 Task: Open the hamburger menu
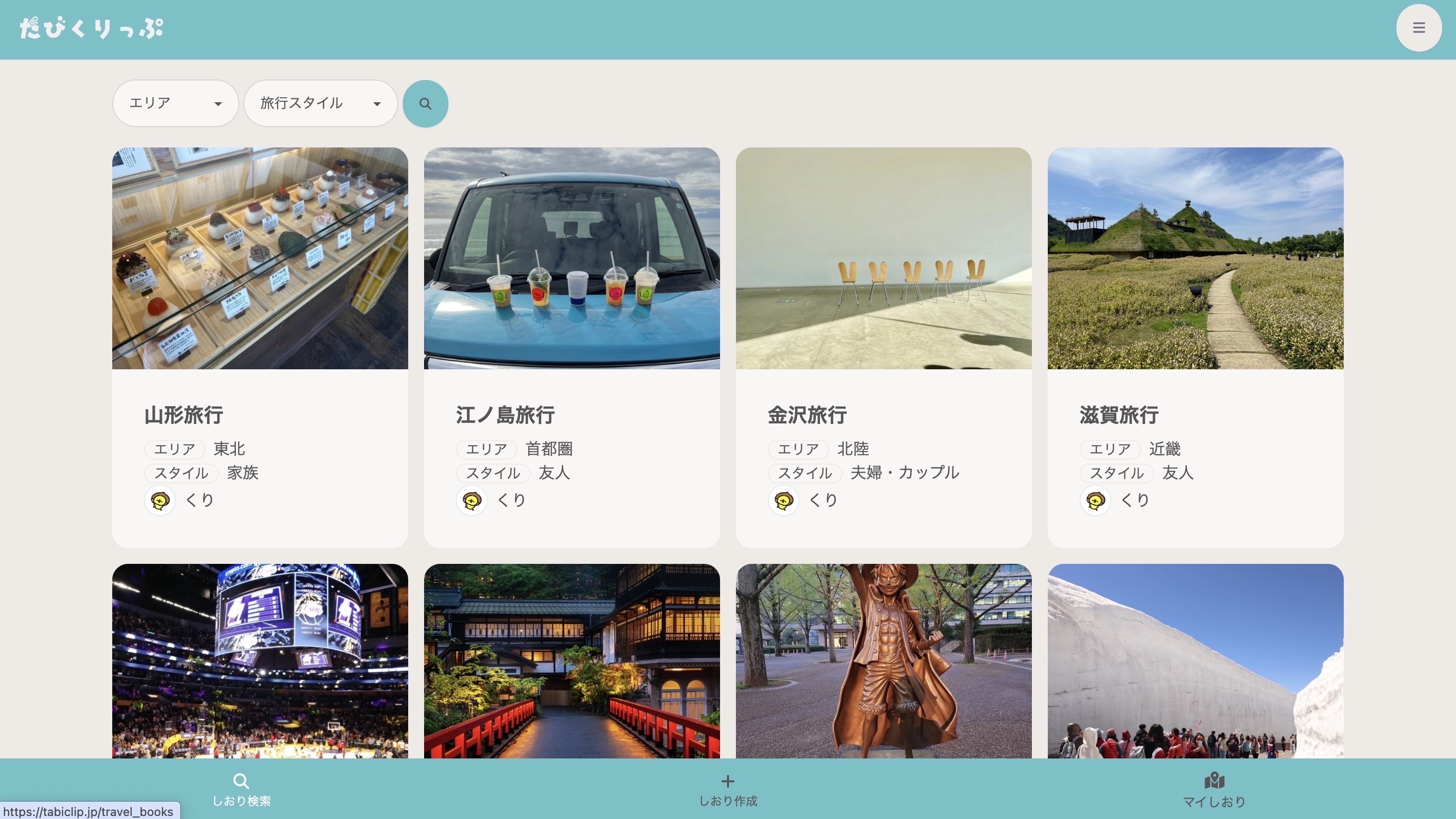click(1418, 28)
